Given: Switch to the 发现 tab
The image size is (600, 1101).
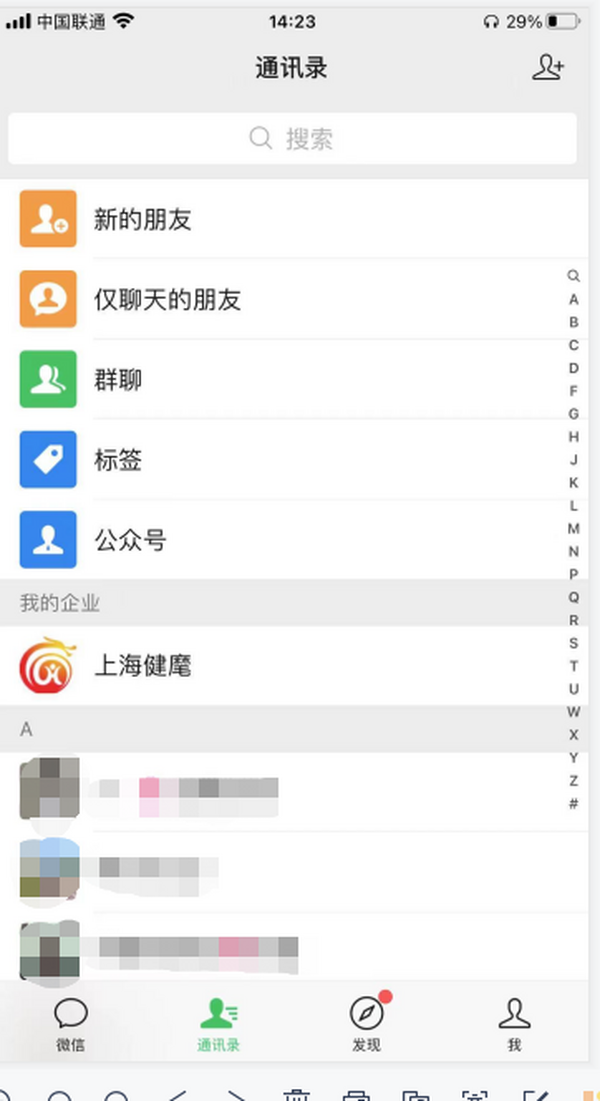Looking at the screenshot, I should pyautogui.click(x=366, y=1024).
